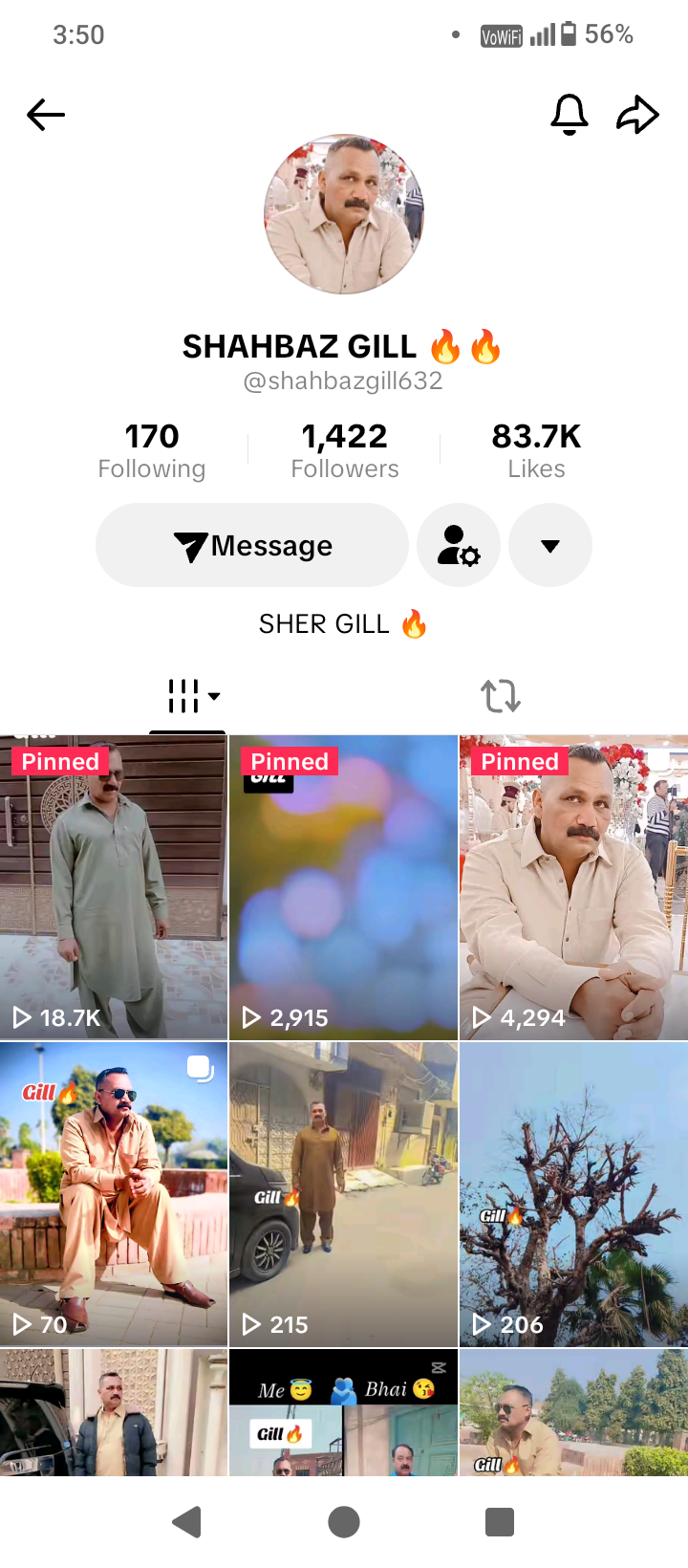Open pinned video with 4,294 views

(573, 887)
